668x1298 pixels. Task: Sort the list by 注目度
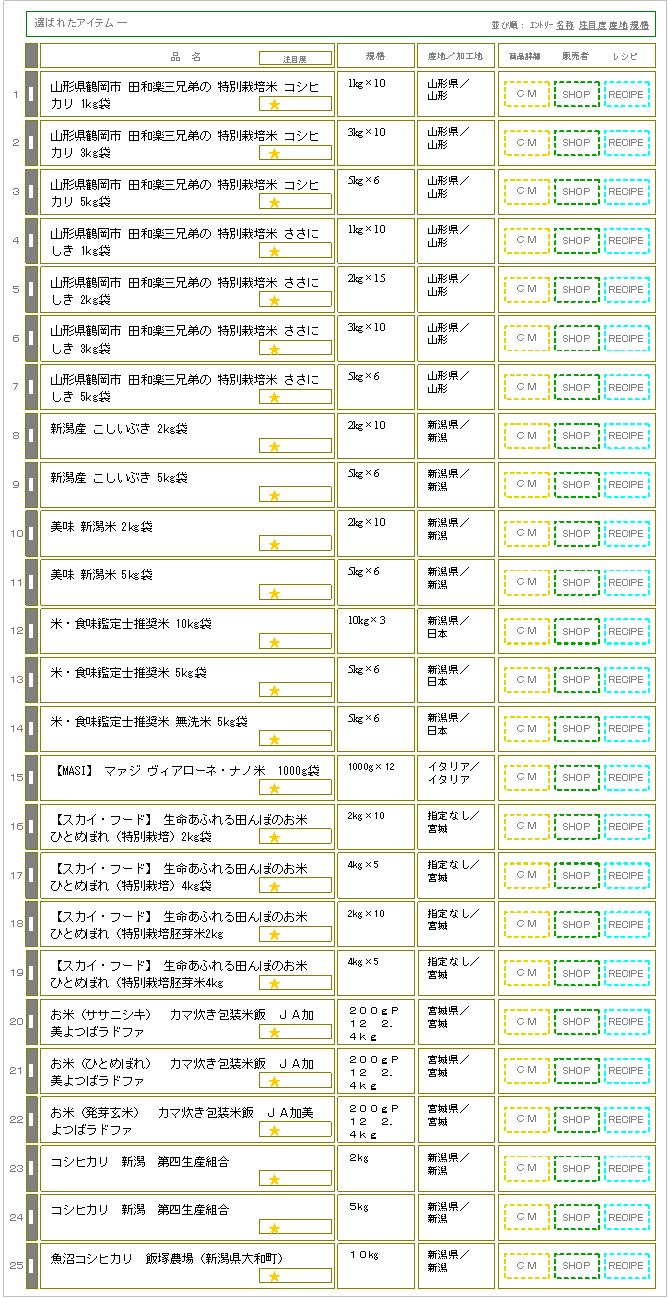(591, 23)
